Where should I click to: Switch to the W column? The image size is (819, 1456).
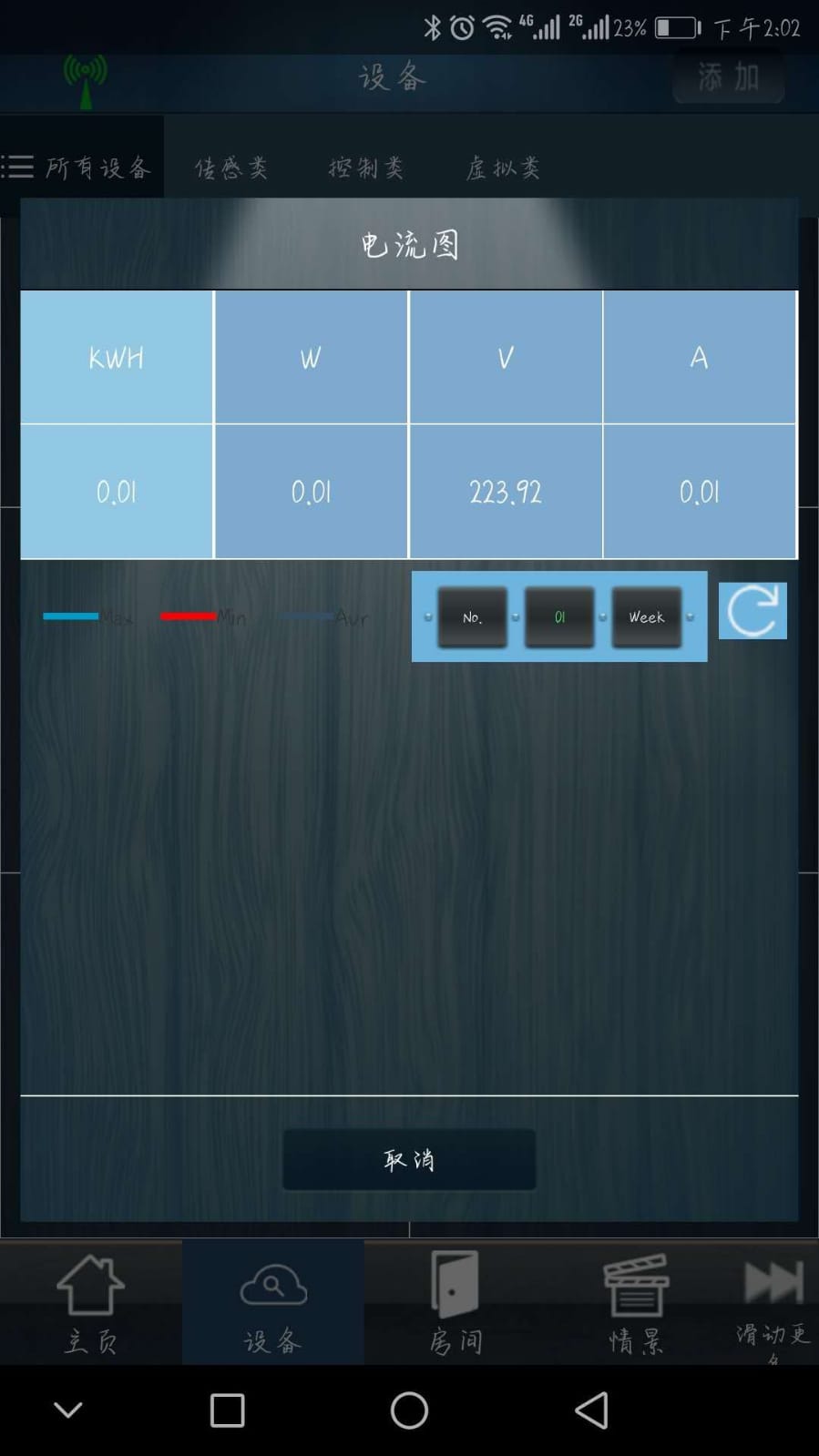[311, 358]
